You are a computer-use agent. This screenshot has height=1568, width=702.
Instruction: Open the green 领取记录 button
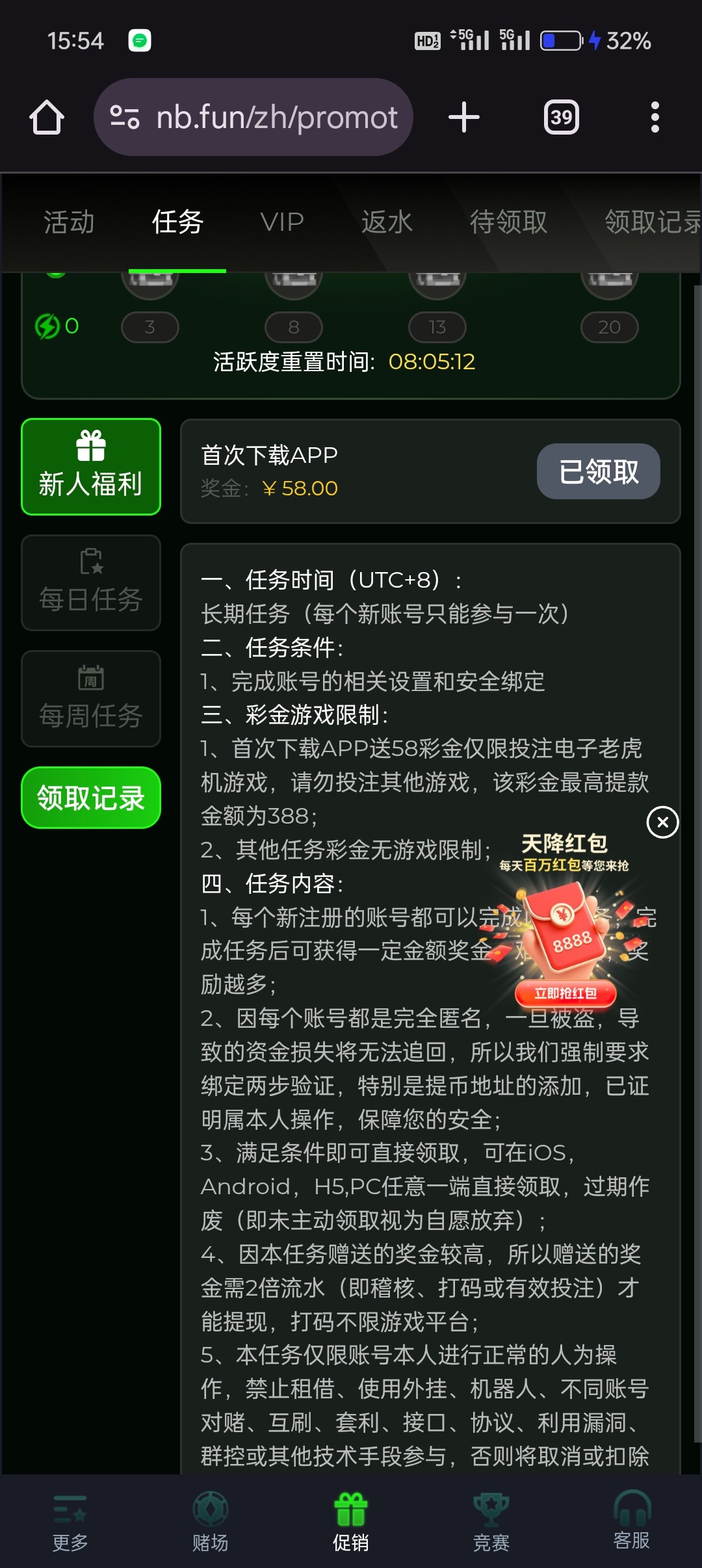(x=91, y=798)
